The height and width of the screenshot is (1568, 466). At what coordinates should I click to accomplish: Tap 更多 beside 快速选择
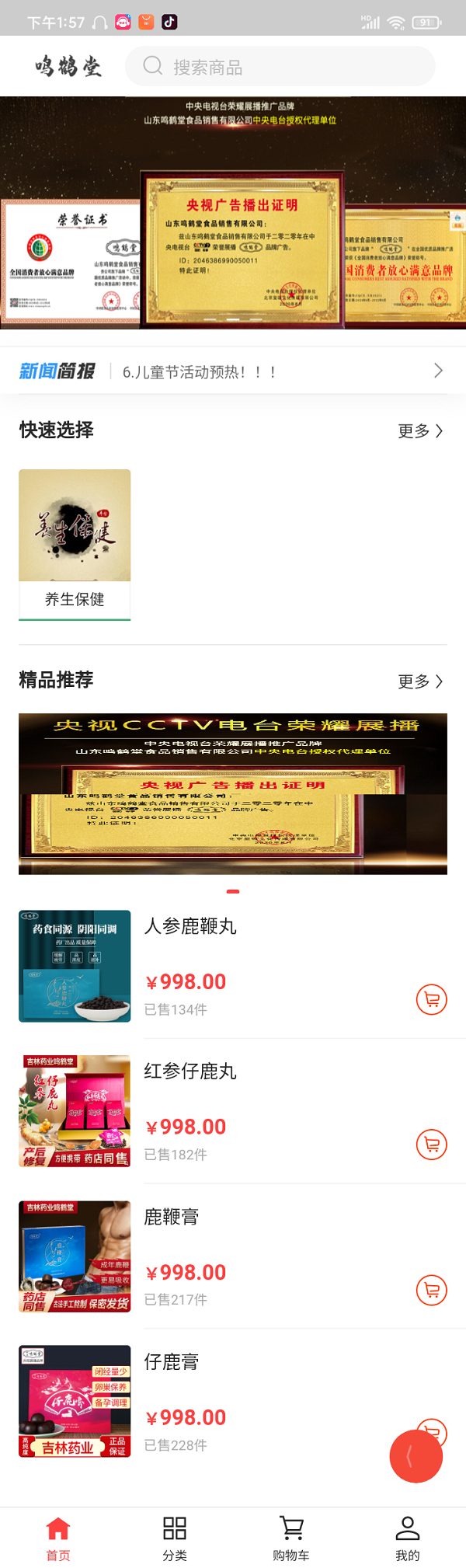(420, 431)
